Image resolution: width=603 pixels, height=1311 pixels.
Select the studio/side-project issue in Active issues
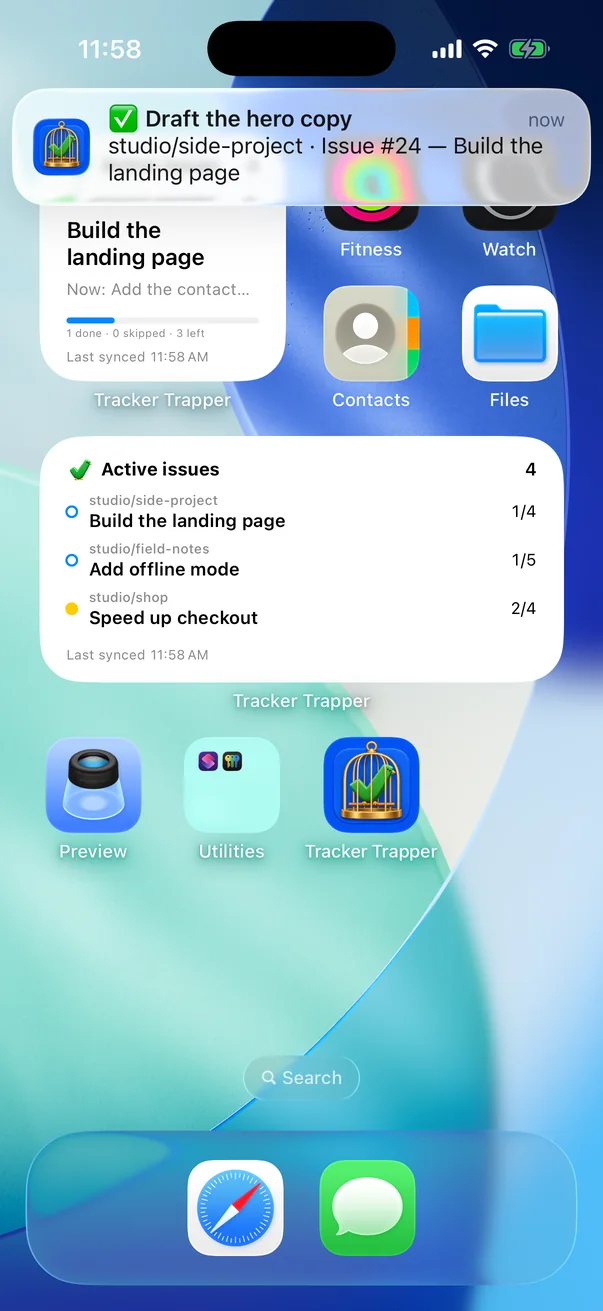point(301,512)
